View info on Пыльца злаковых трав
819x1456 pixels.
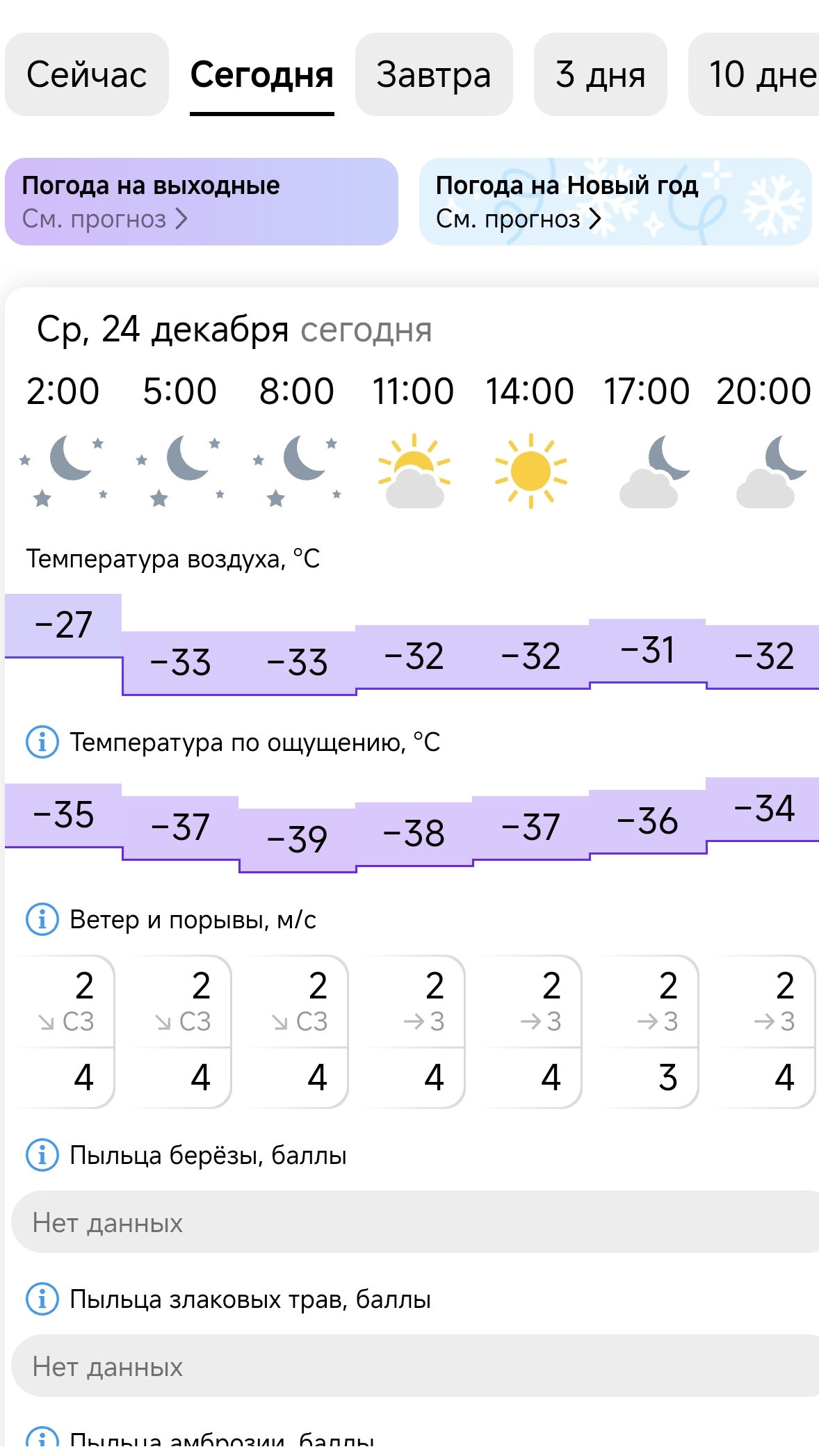click(x=42, y=1299)
